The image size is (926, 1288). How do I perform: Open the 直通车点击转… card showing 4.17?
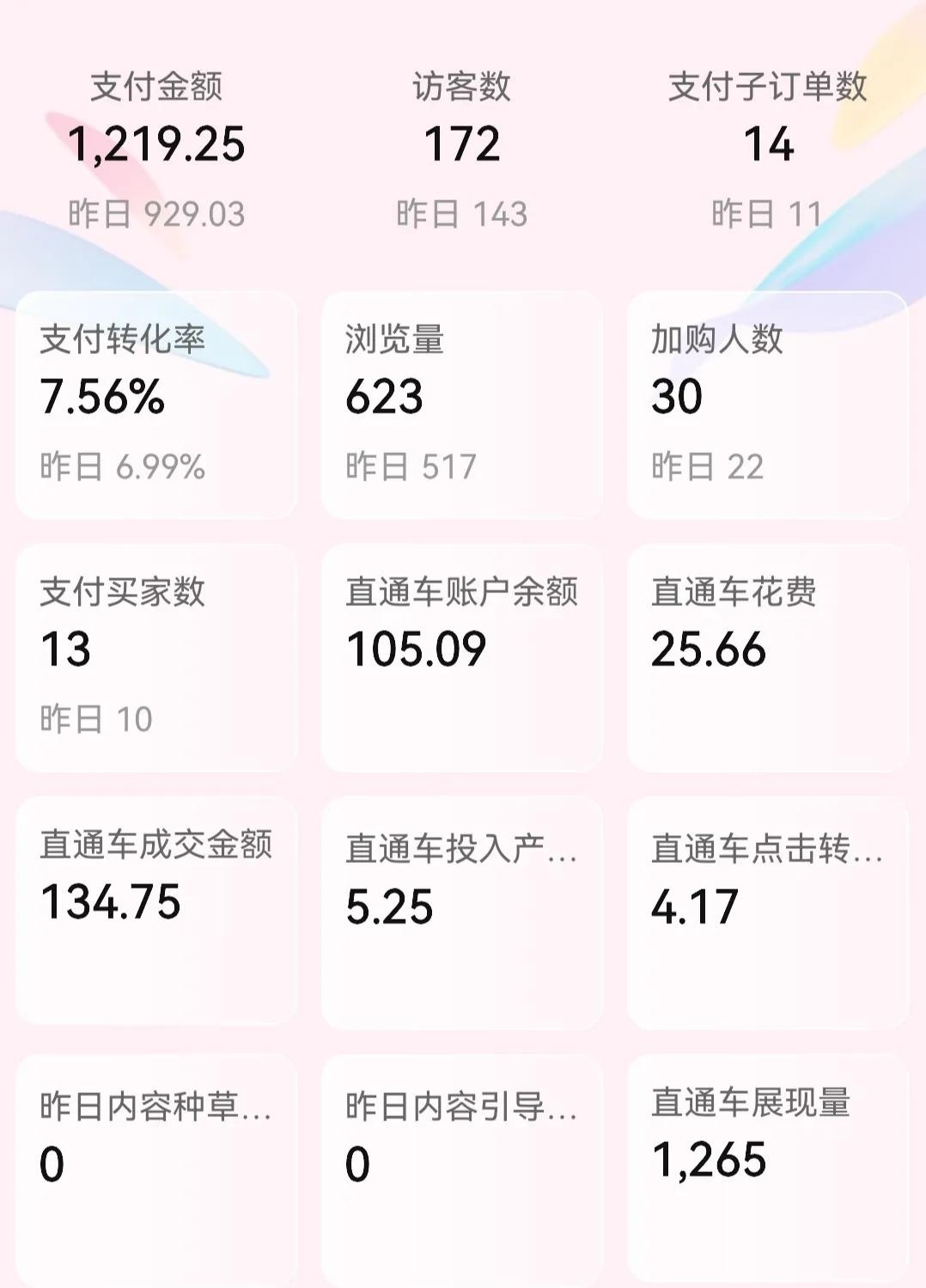tap(768, 911)
